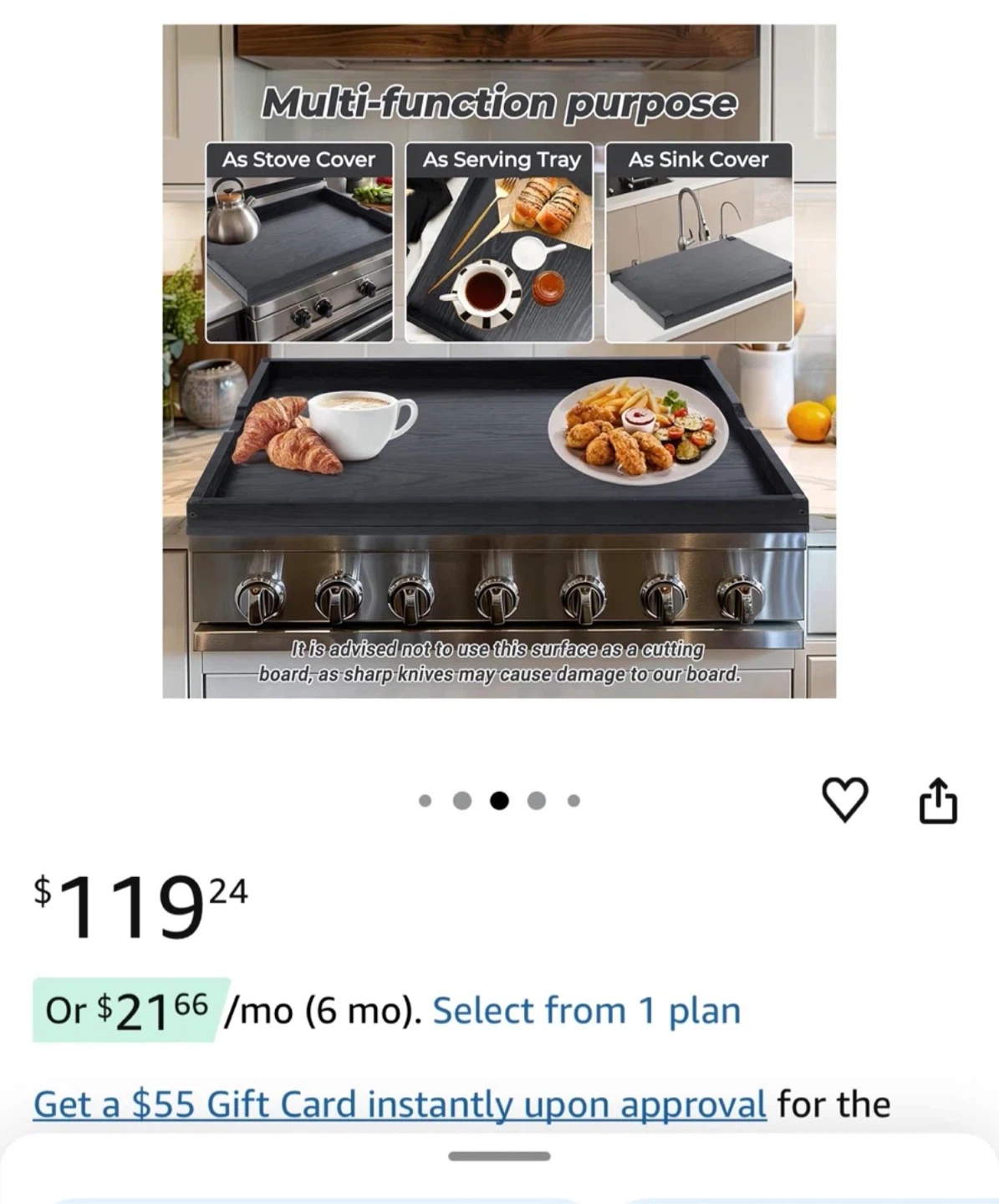Expand the bottom sheet drag handle

click(x=499, y=1156)
